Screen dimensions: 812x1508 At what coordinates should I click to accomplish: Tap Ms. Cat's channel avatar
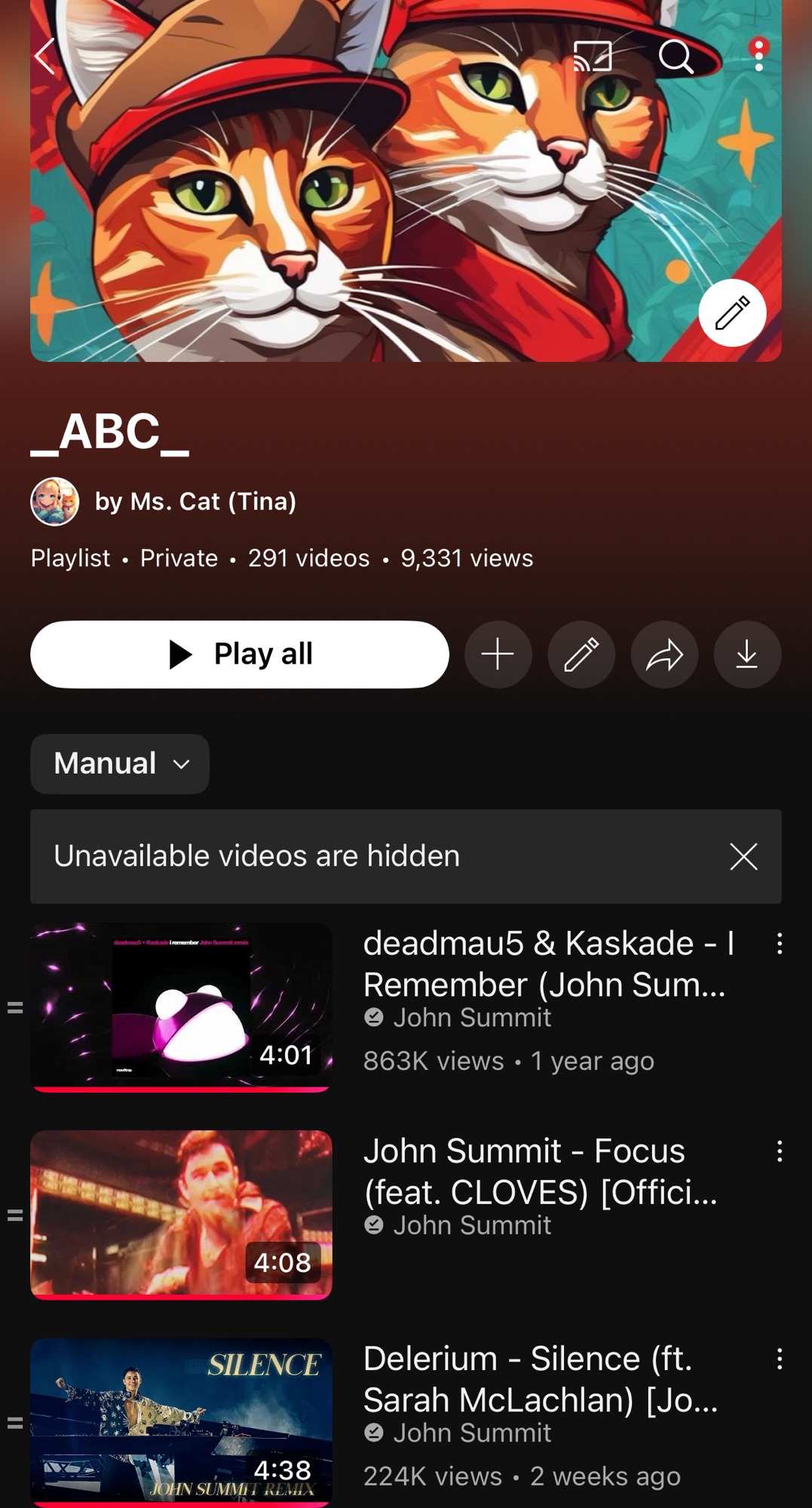(54, 501)
